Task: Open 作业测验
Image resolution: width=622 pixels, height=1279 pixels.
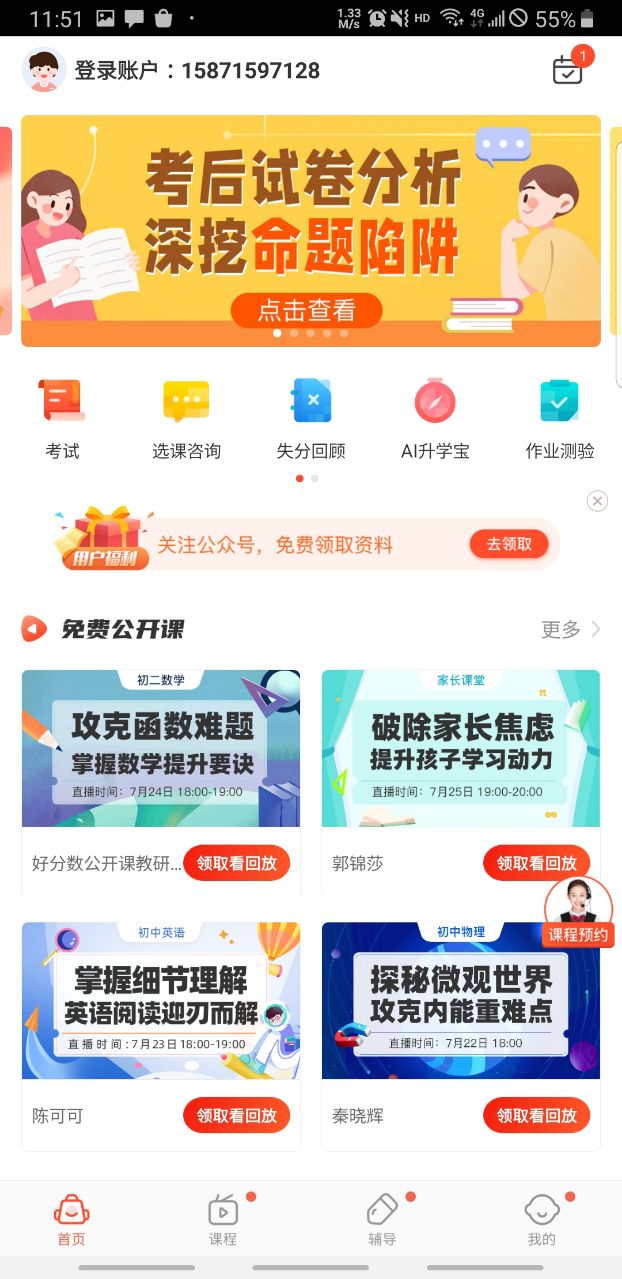Action: (x=559, y=418)
